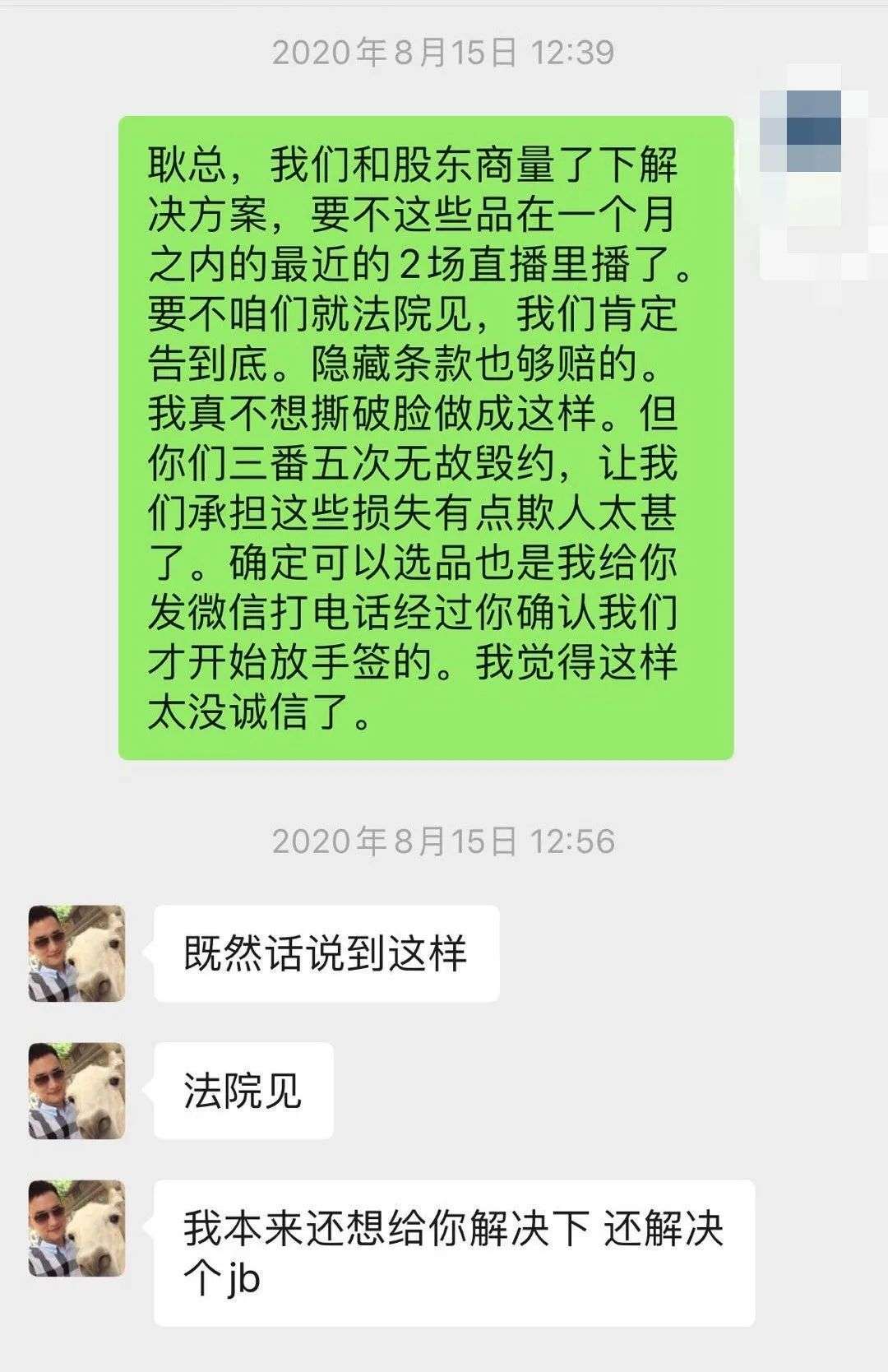View profile from avatar beside "我本来还想给你解决下"
This screenshot has width=888, height=1372.
76,1228
